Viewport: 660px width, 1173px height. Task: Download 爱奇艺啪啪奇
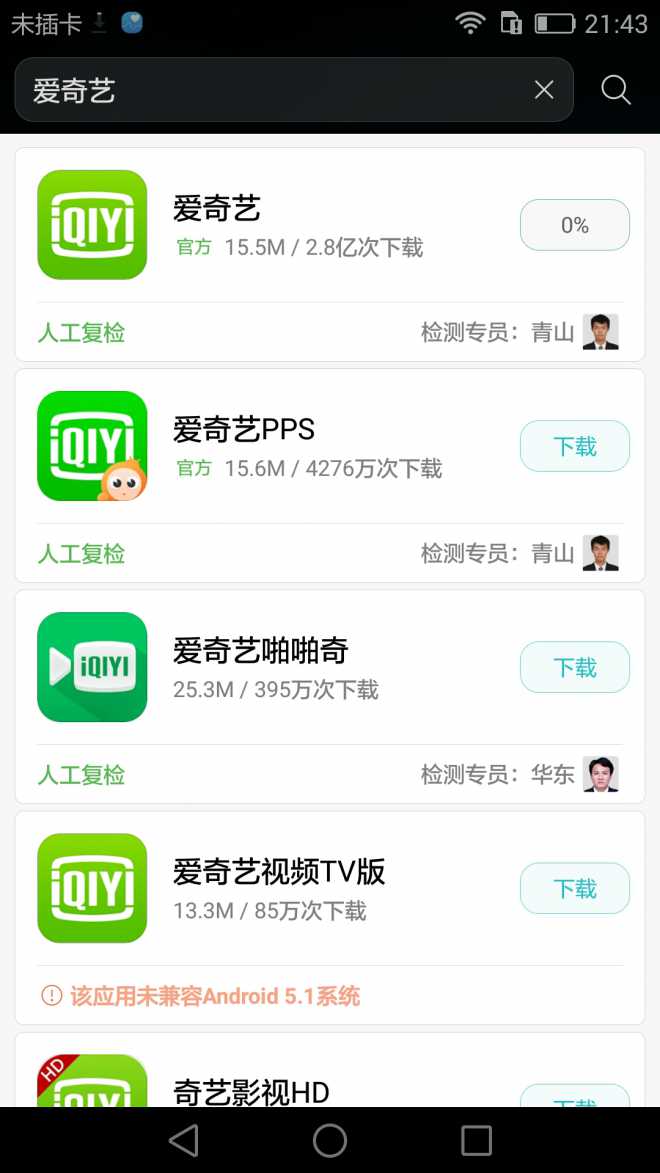pyautogui.click(x=574, y=667)
